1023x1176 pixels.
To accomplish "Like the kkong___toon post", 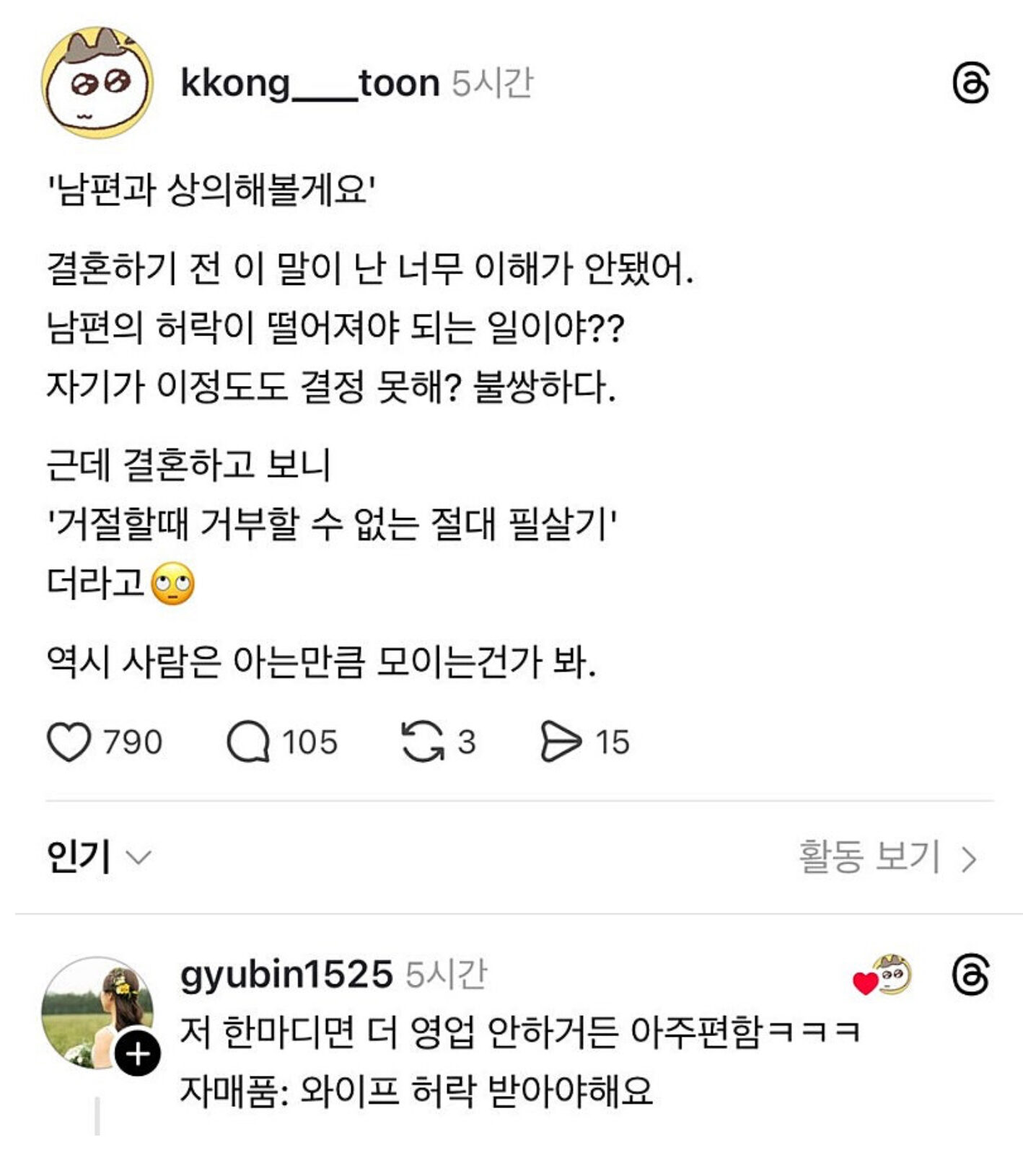I will [x=69, y=742].
